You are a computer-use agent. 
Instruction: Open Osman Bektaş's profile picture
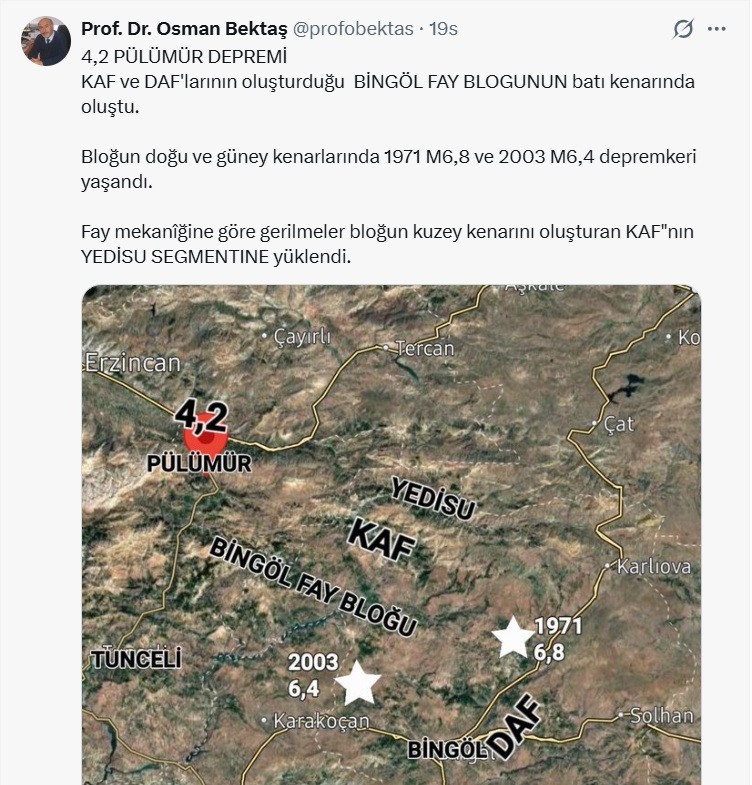pos(46,41)
